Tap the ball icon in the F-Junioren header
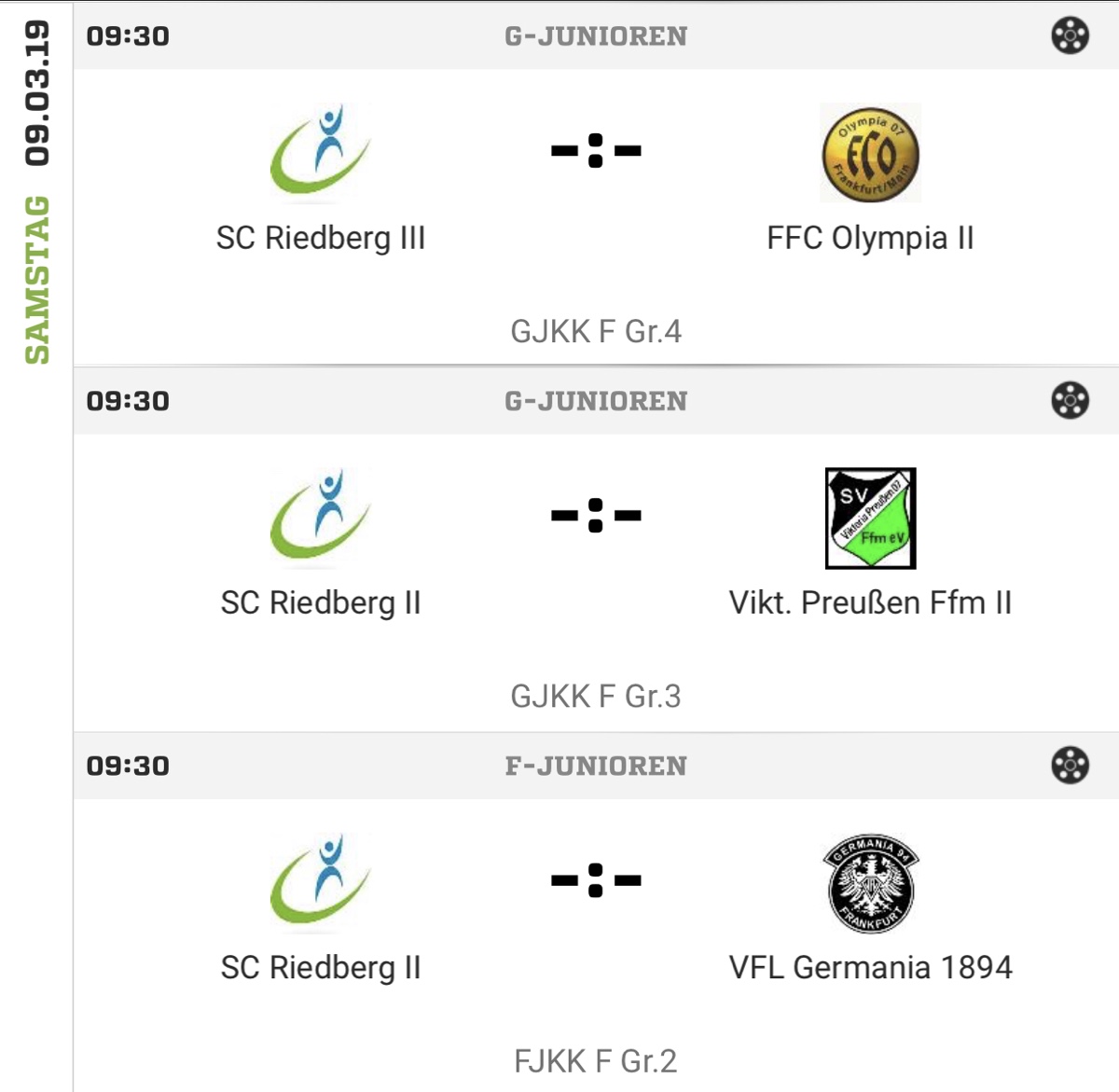1119x1092 pixels. (x=1071, y=765)
